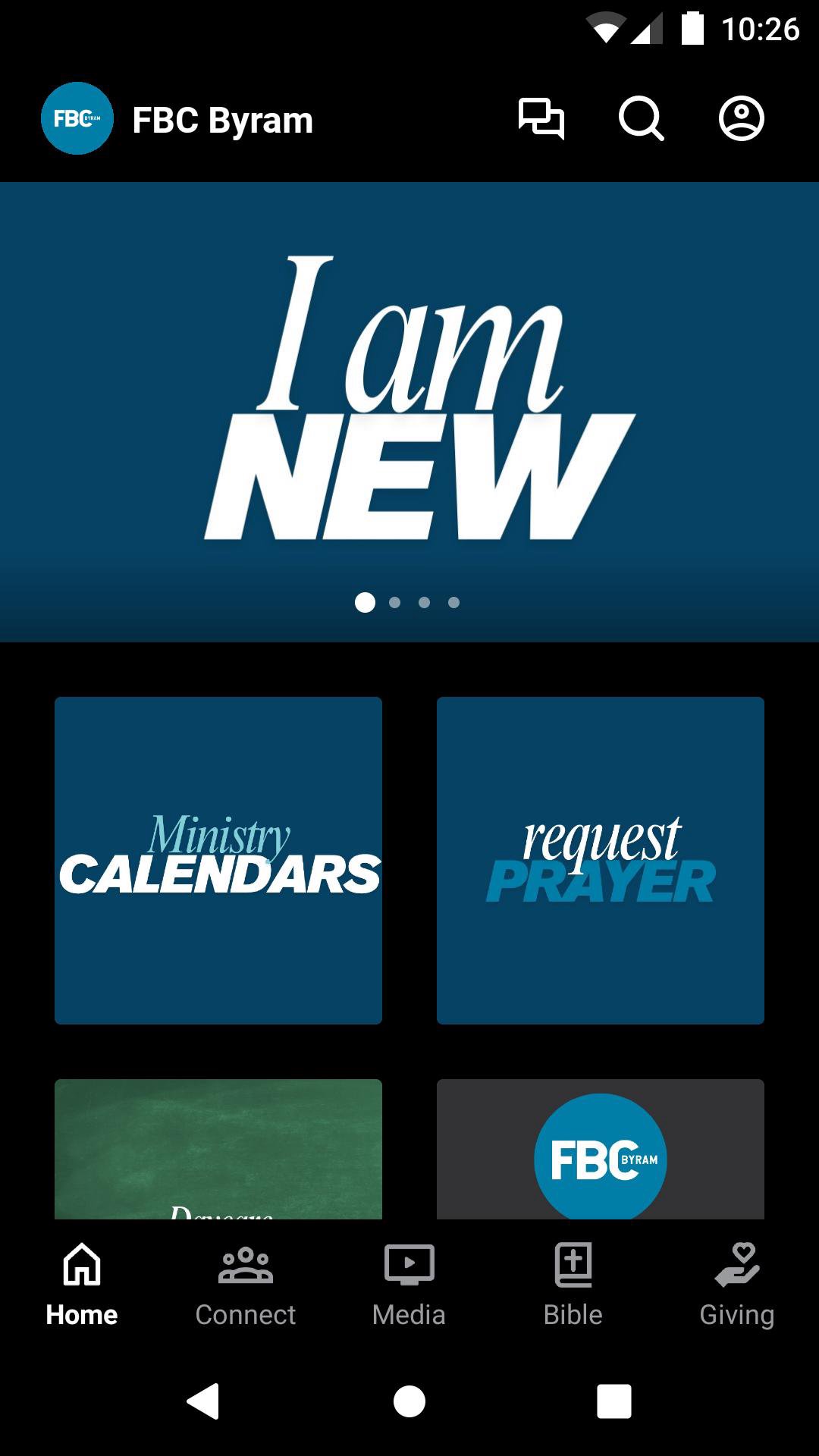
Task: Open the recent apps overview
Action: [x=613, y=1401]
